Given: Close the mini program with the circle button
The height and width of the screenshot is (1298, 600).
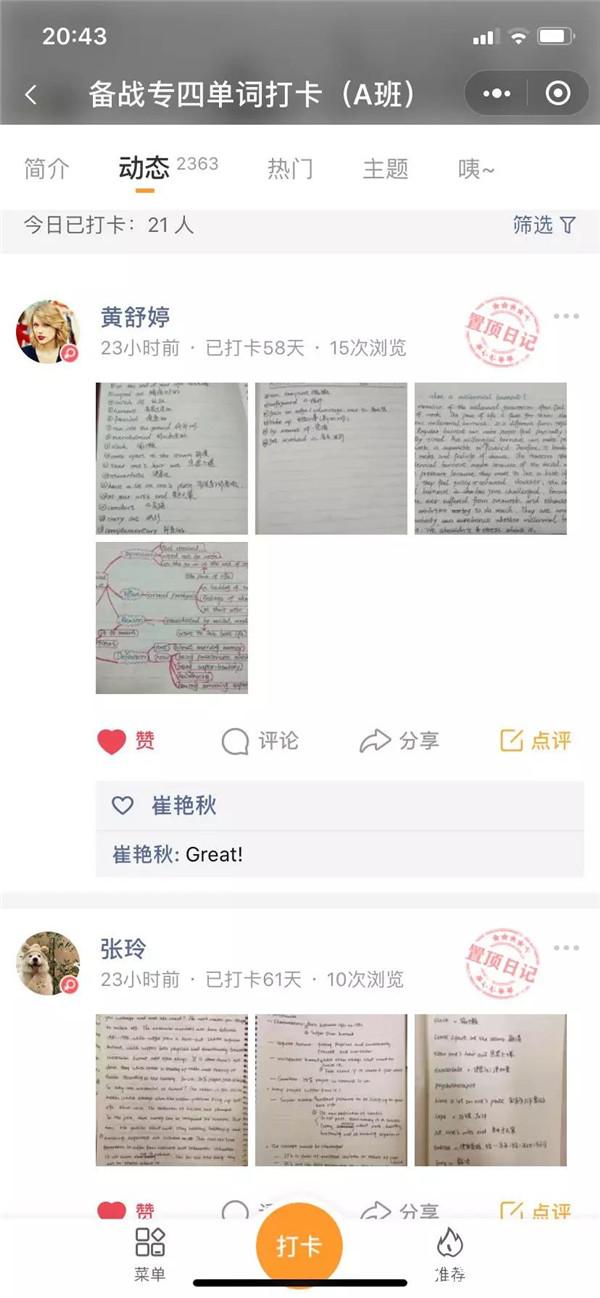Looking at the screenshot, I should pos(558,94).
